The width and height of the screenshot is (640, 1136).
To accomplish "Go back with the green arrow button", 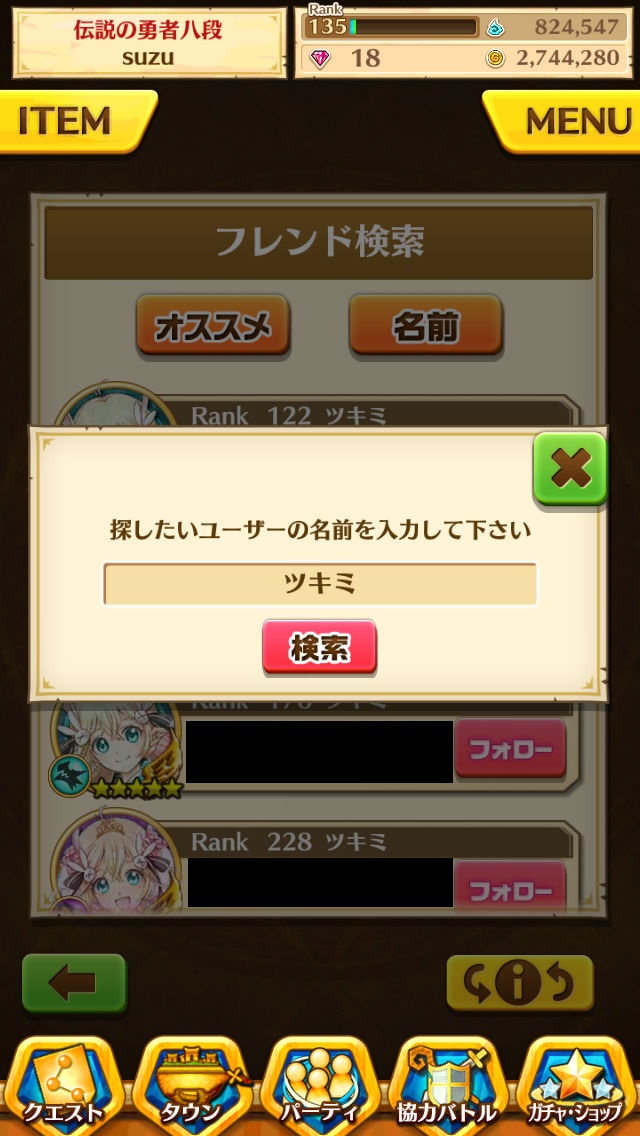I will click(74, 983).
